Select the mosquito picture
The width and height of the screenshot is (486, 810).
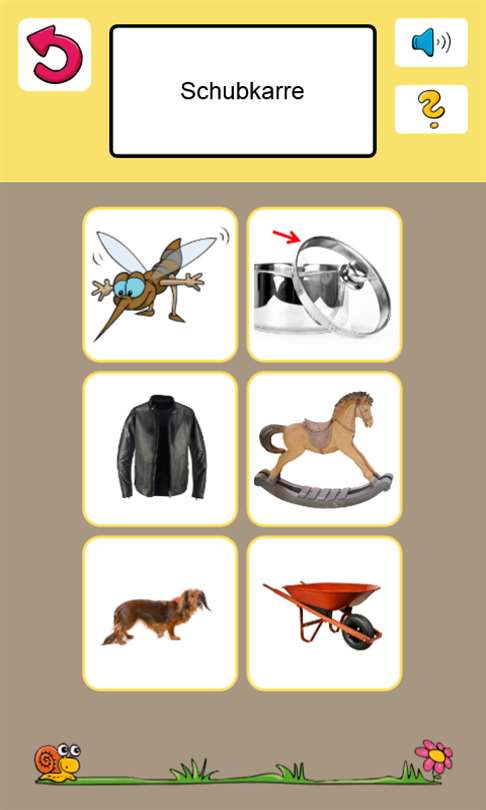(160, 285)
